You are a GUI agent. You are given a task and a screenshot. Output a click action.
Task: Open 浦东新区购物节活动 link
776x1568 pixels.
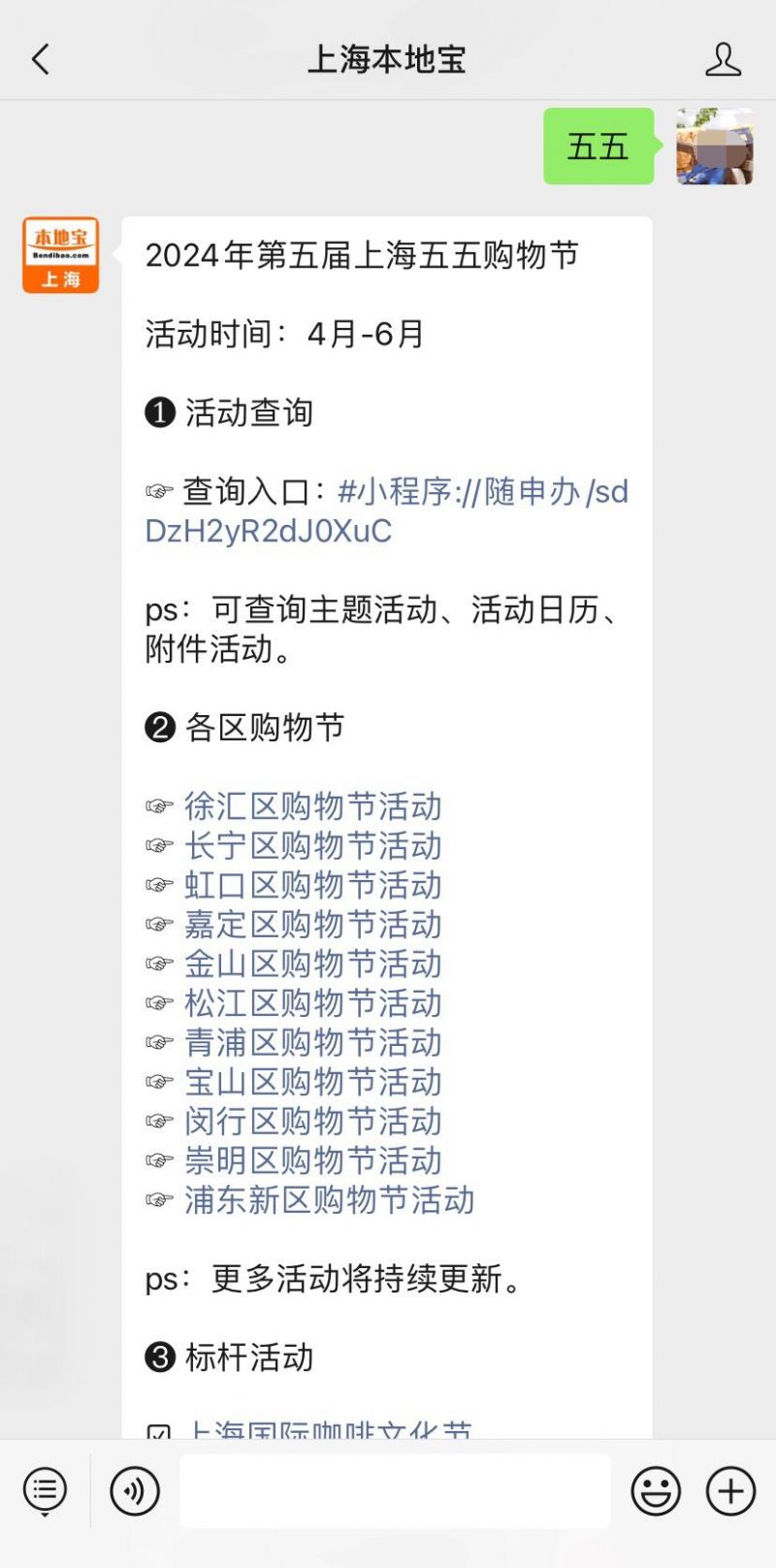329,1200
